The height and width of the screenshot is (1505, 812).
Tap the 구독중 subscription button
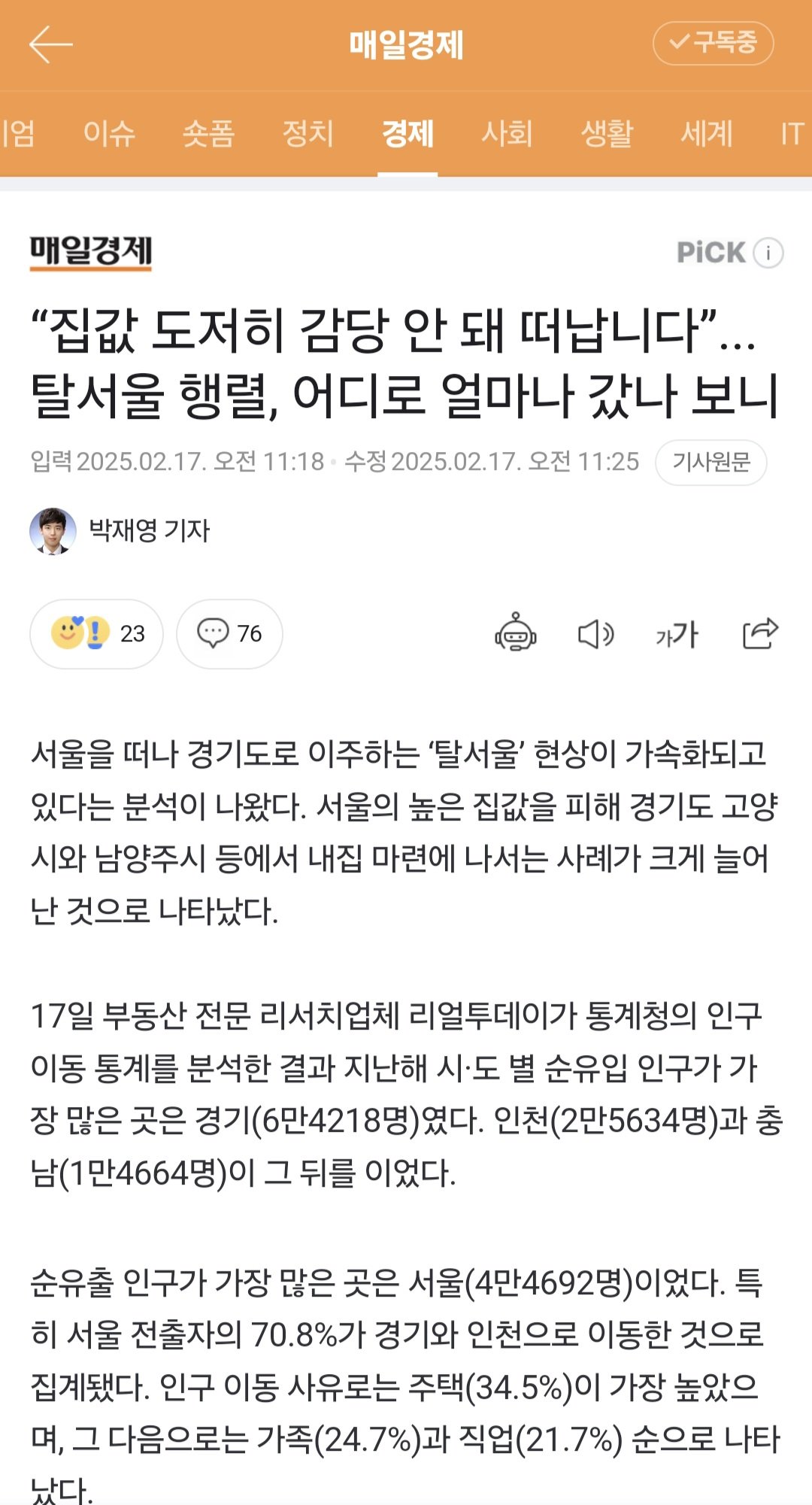713,43
